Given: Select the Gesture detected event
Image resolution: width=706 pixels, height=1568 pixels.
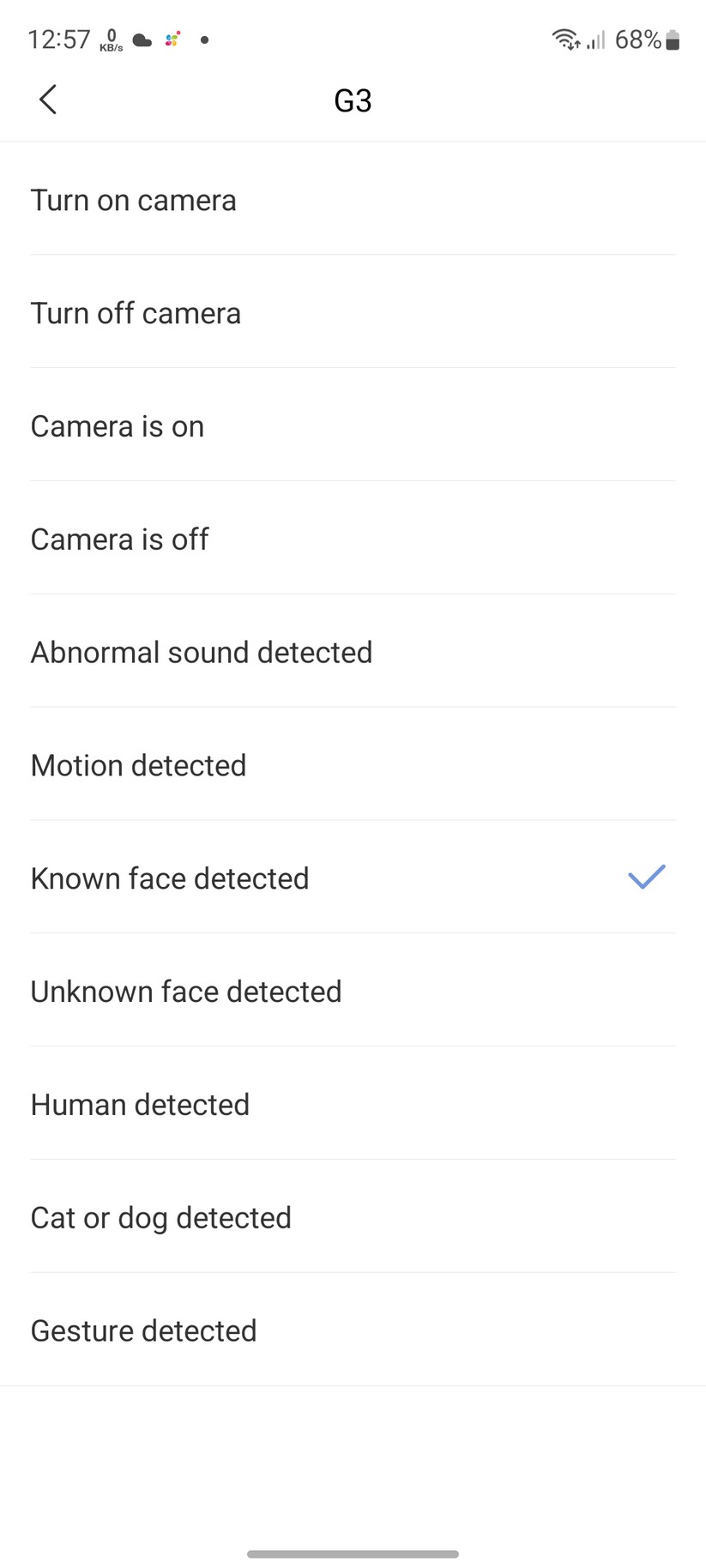Looking at the screenshot, I should pos(143,1330).
